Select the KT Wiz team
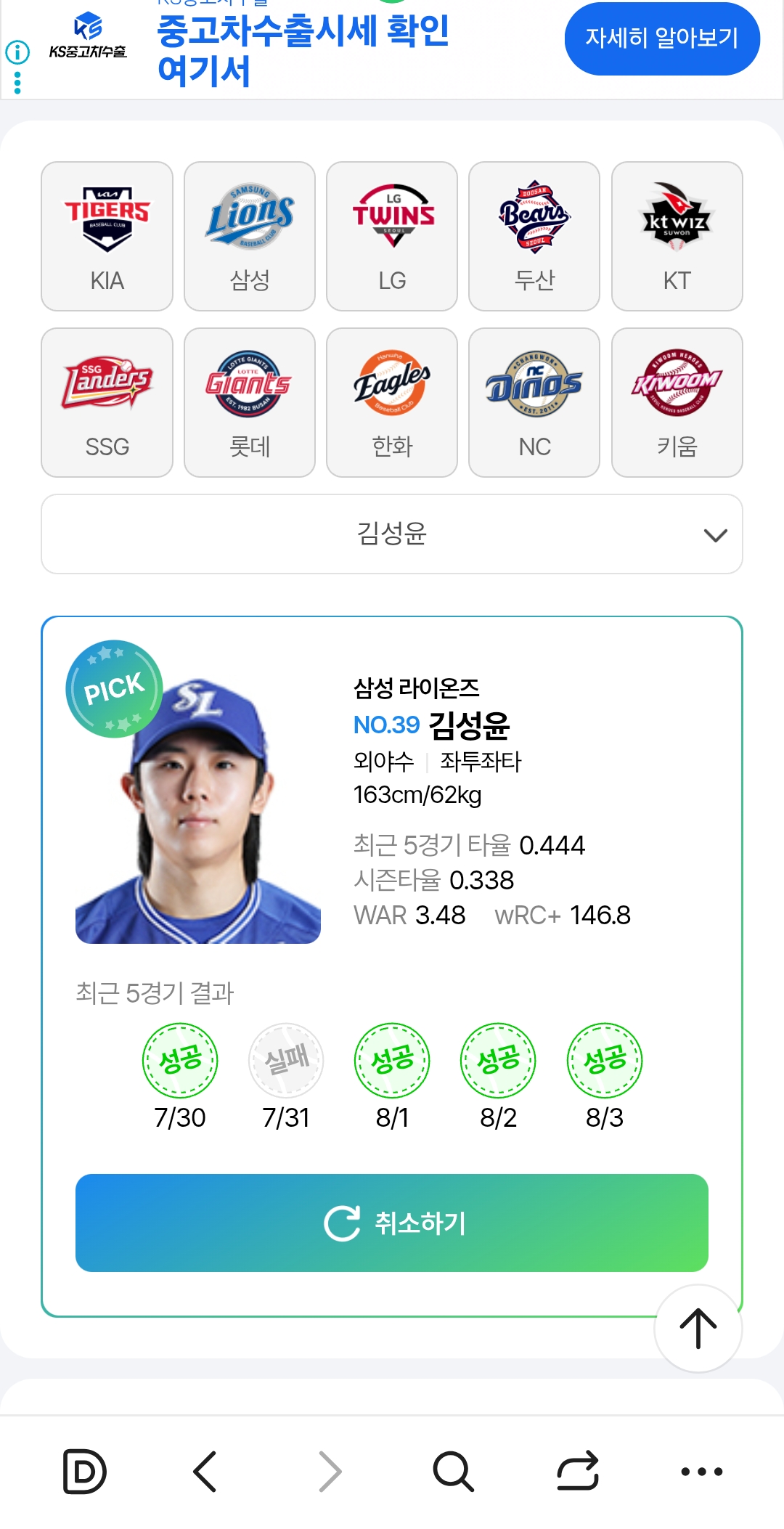 [x=677, y=236]
